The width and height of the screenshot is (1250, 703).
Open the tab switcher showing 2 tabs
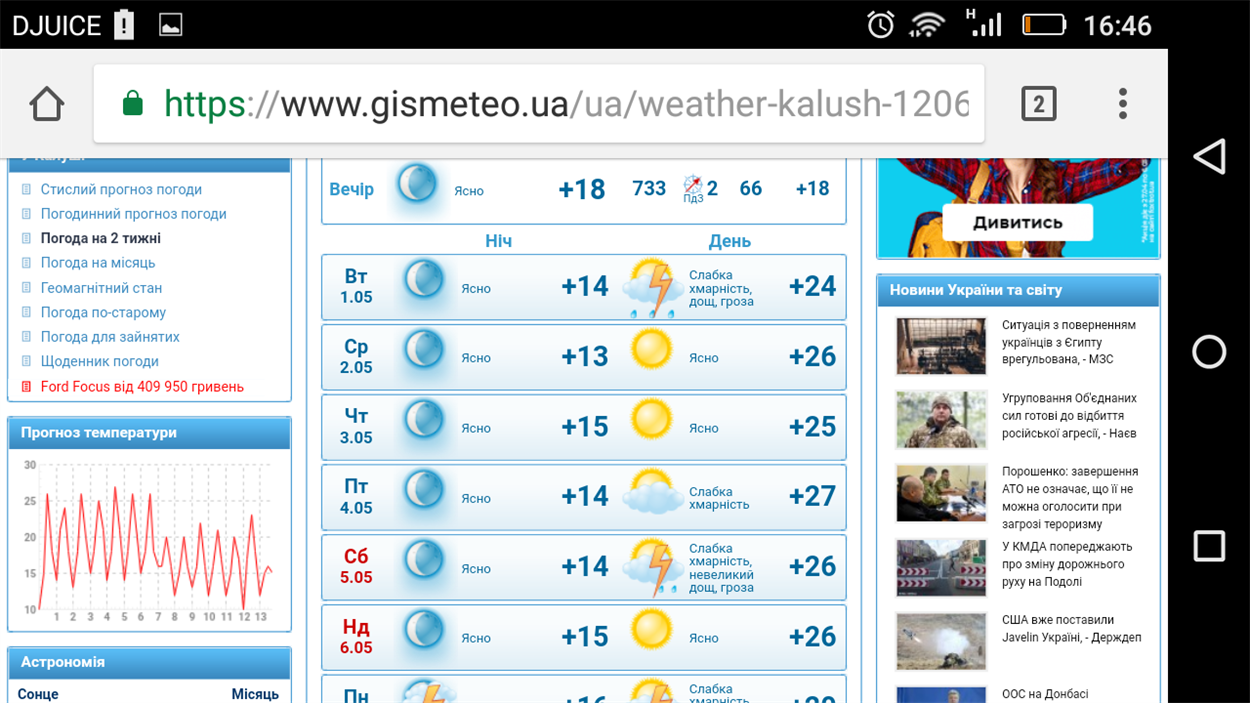point(1038,104)
